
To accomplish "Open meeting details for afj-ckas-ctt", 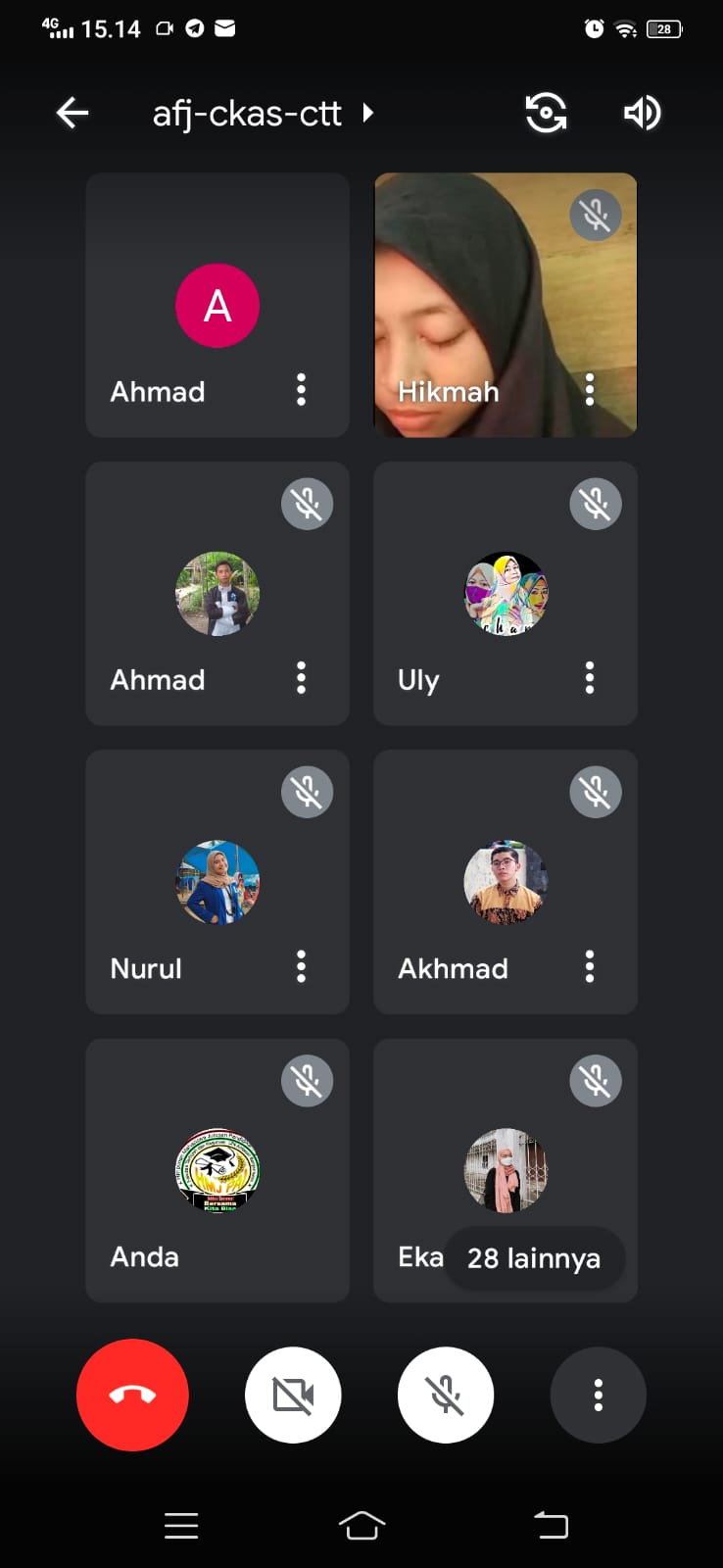I will (x=263, y=114).
